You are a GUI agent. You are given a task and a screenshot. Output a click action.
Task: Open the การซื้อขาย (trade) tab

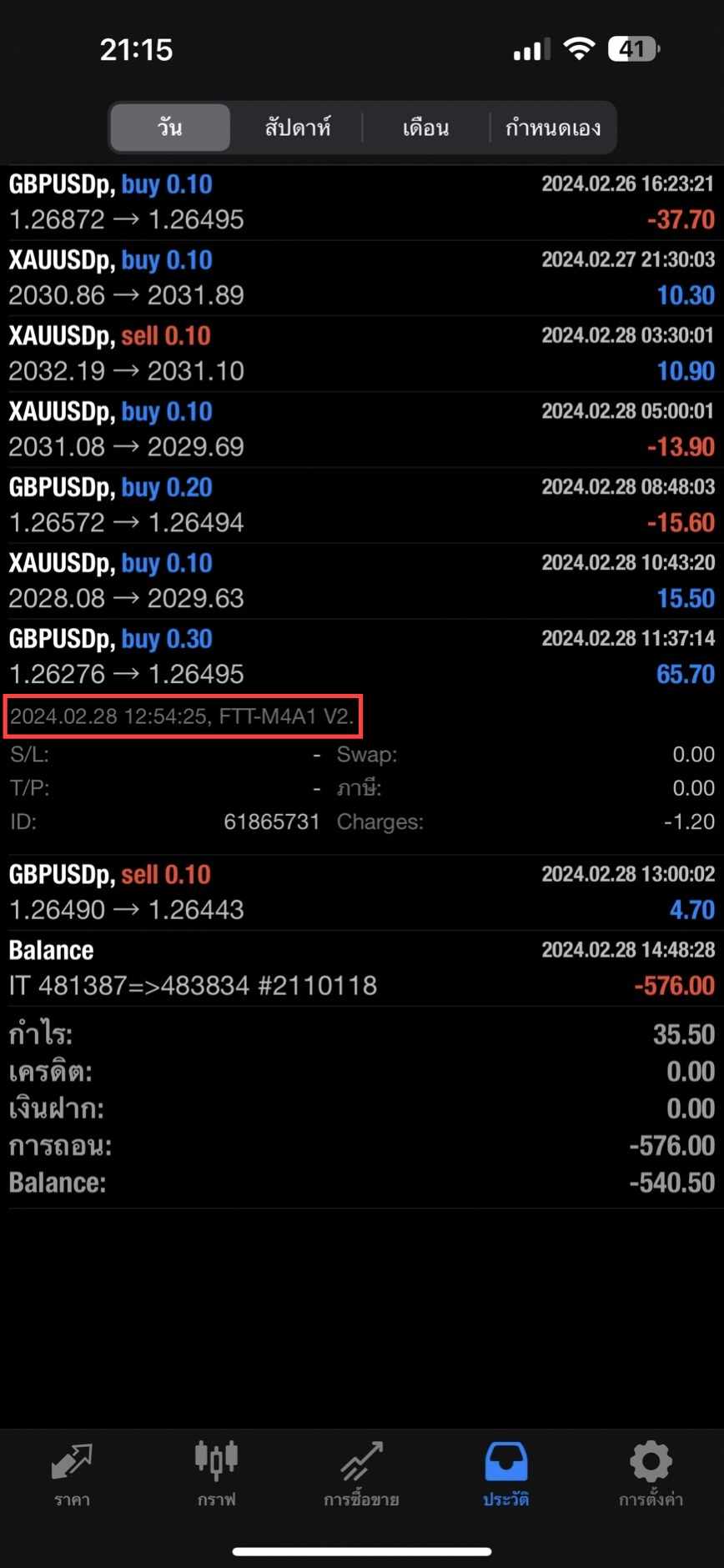361,1475
